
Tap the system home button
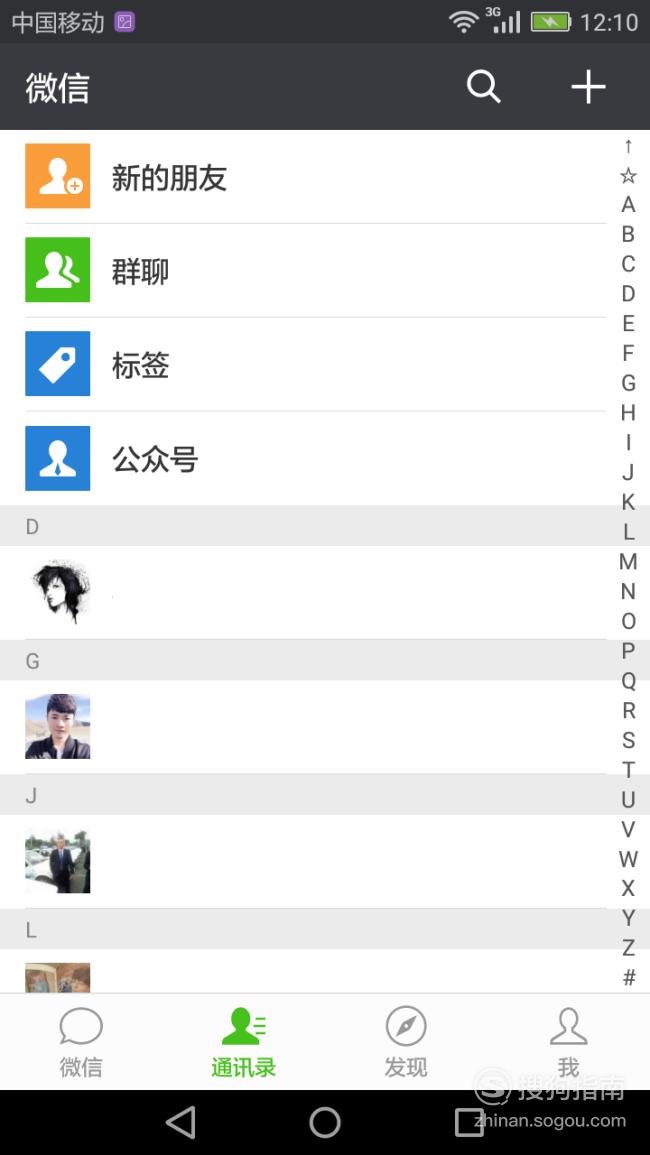pos(325,1123)
